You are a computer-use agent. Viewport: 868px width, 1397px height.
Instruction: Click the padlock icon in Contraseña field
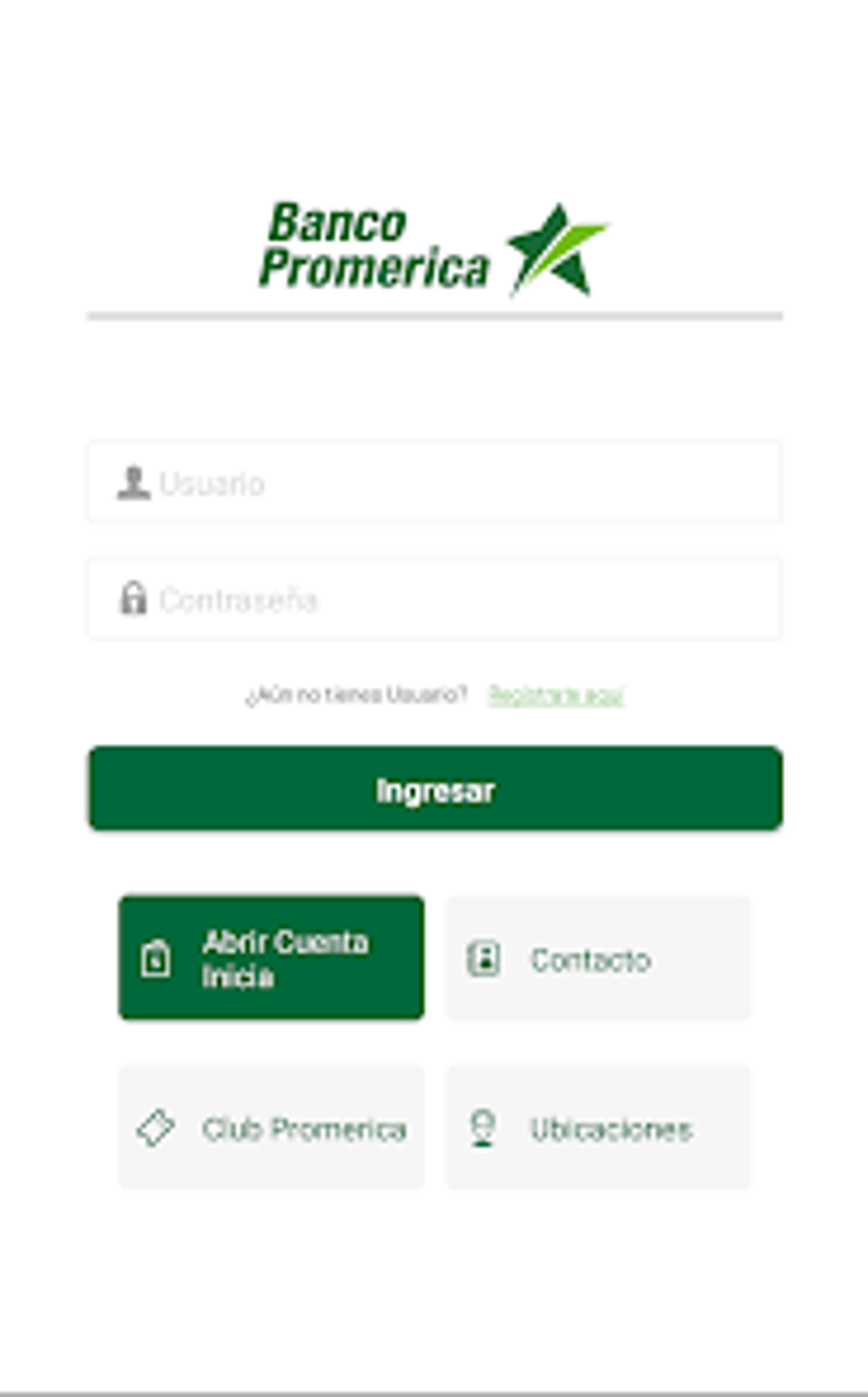pyautogui.click(x=134, y=598)
